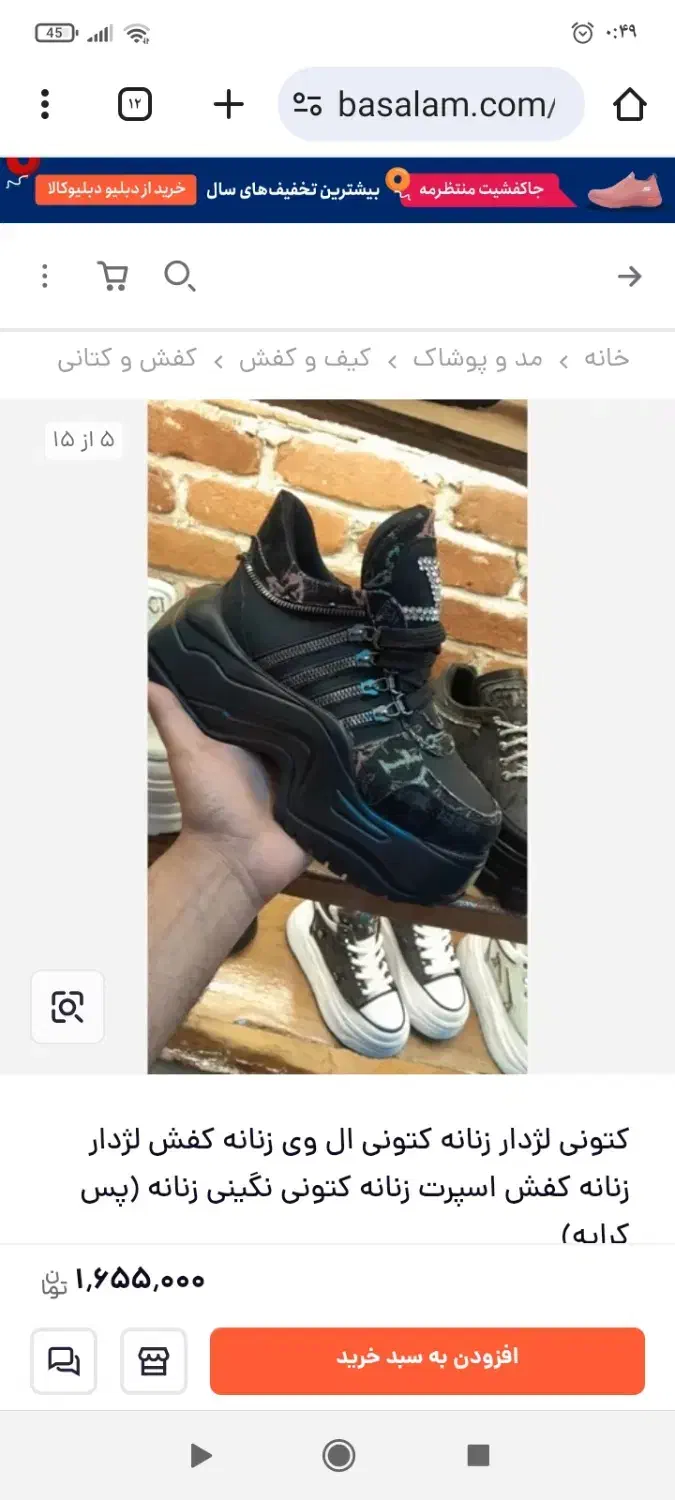Image resolution: width=675 pixels, height=1500 pixels.
Task: Go back using the header arrow
Action: [629, 276]
